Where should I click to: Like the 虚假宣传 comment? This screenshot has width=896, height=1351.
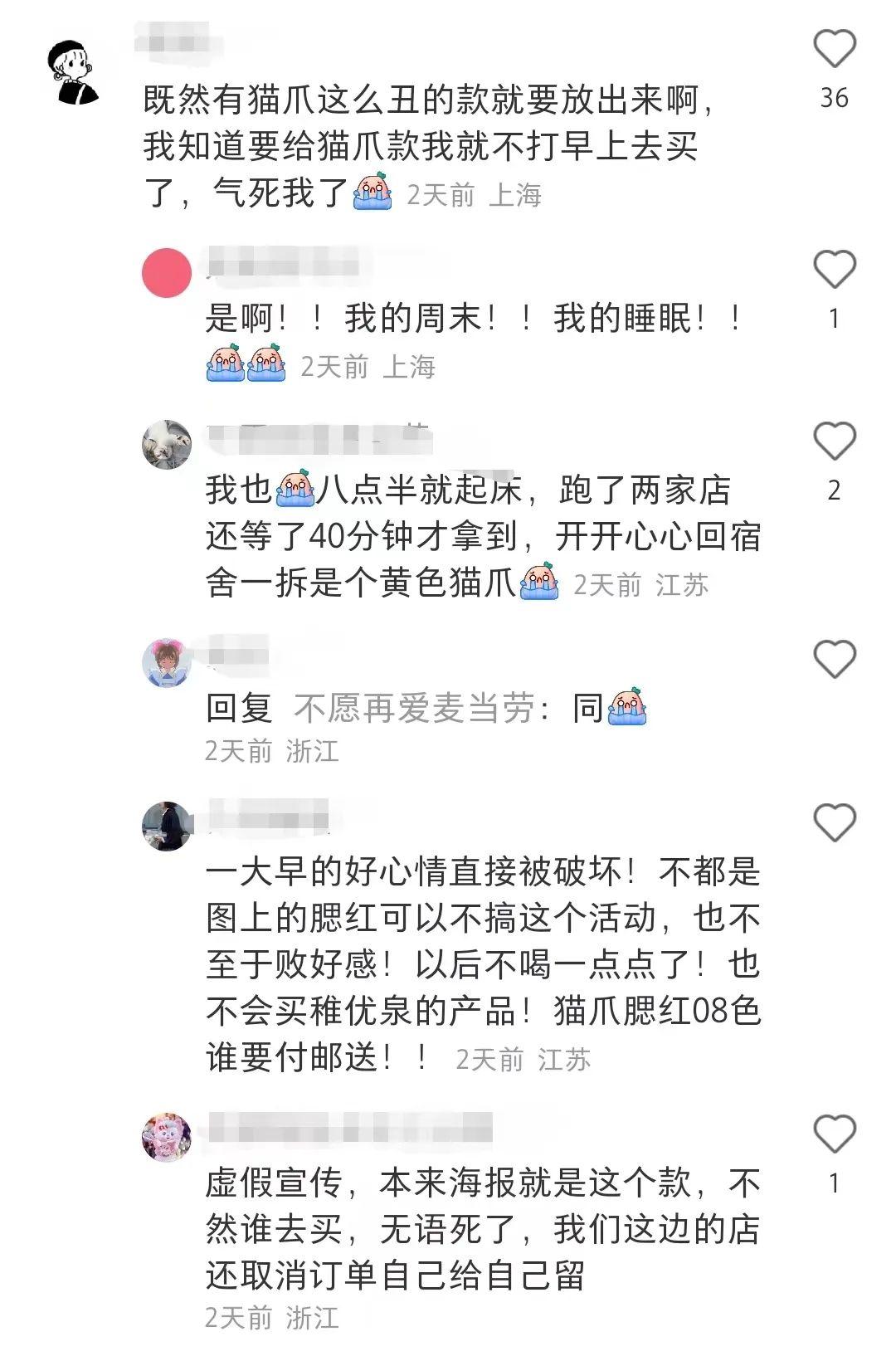[x=834, y=1134]
